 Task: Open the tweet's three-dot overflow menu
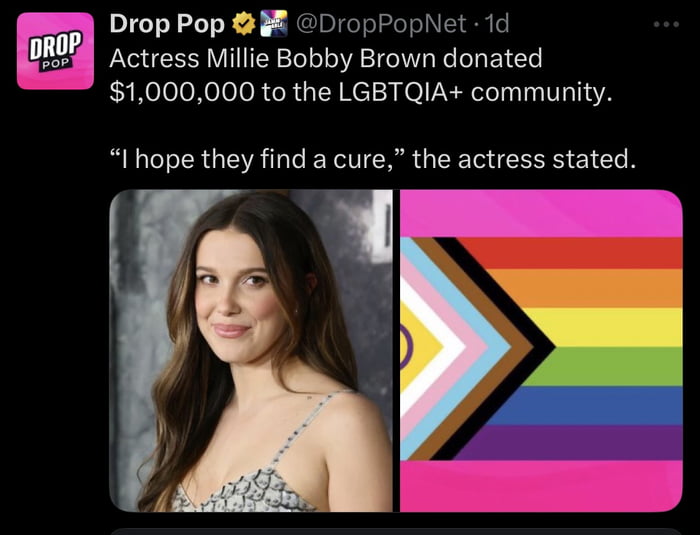click(x=666, y=22)
